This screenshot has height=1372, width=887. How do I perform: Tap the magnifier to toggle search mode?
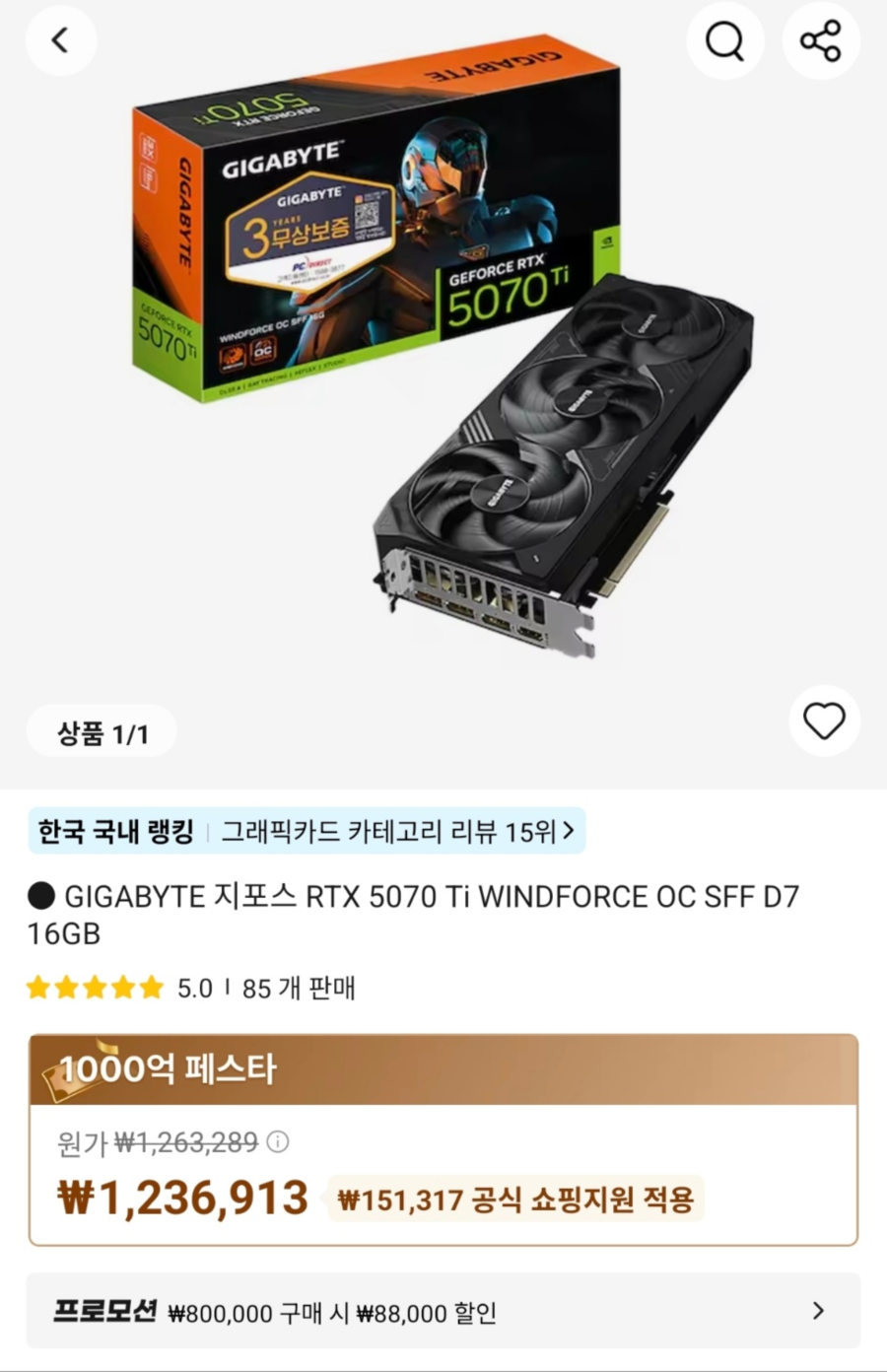click(725, 40)
